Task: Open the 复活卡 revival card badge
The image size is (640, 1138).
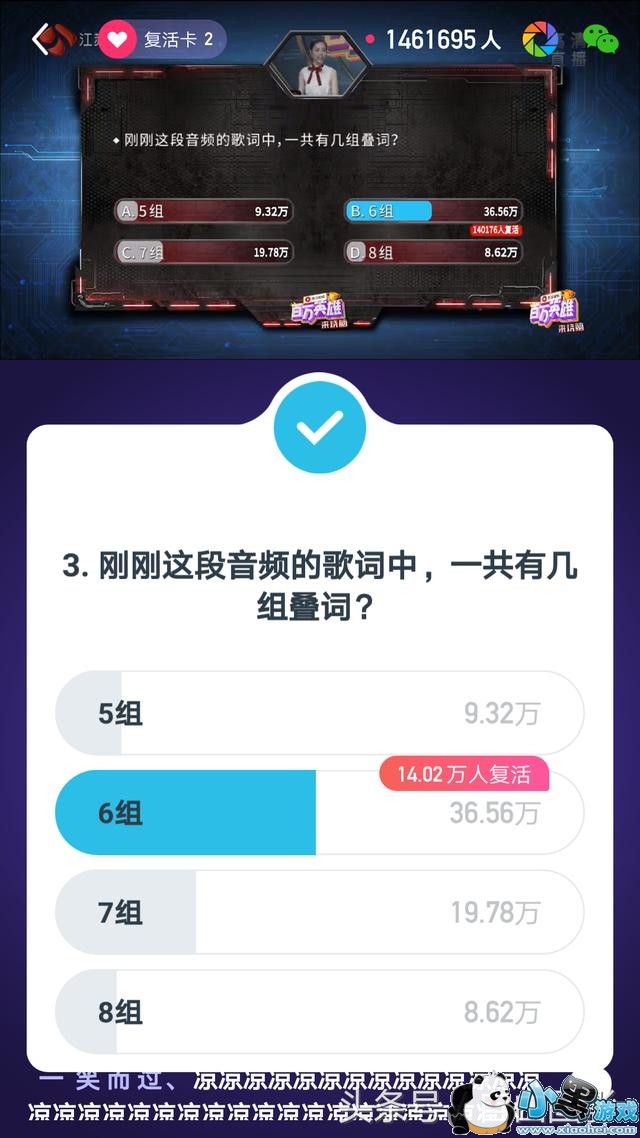Action: tap(163, 39)
